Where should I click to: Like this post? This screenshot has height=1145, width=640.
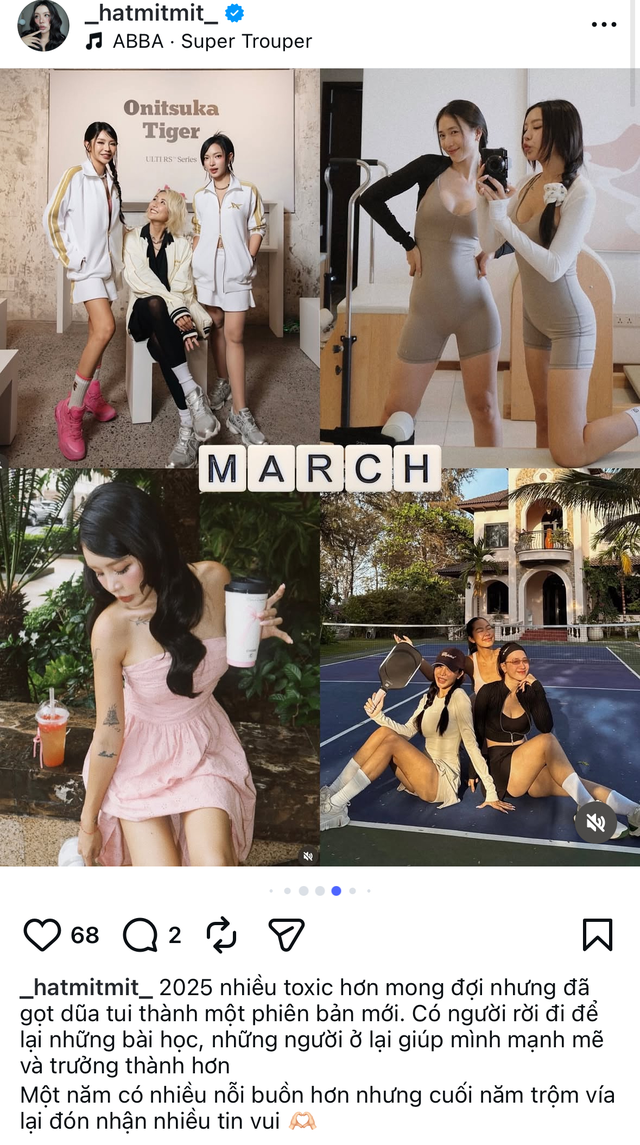pos(42,935)
